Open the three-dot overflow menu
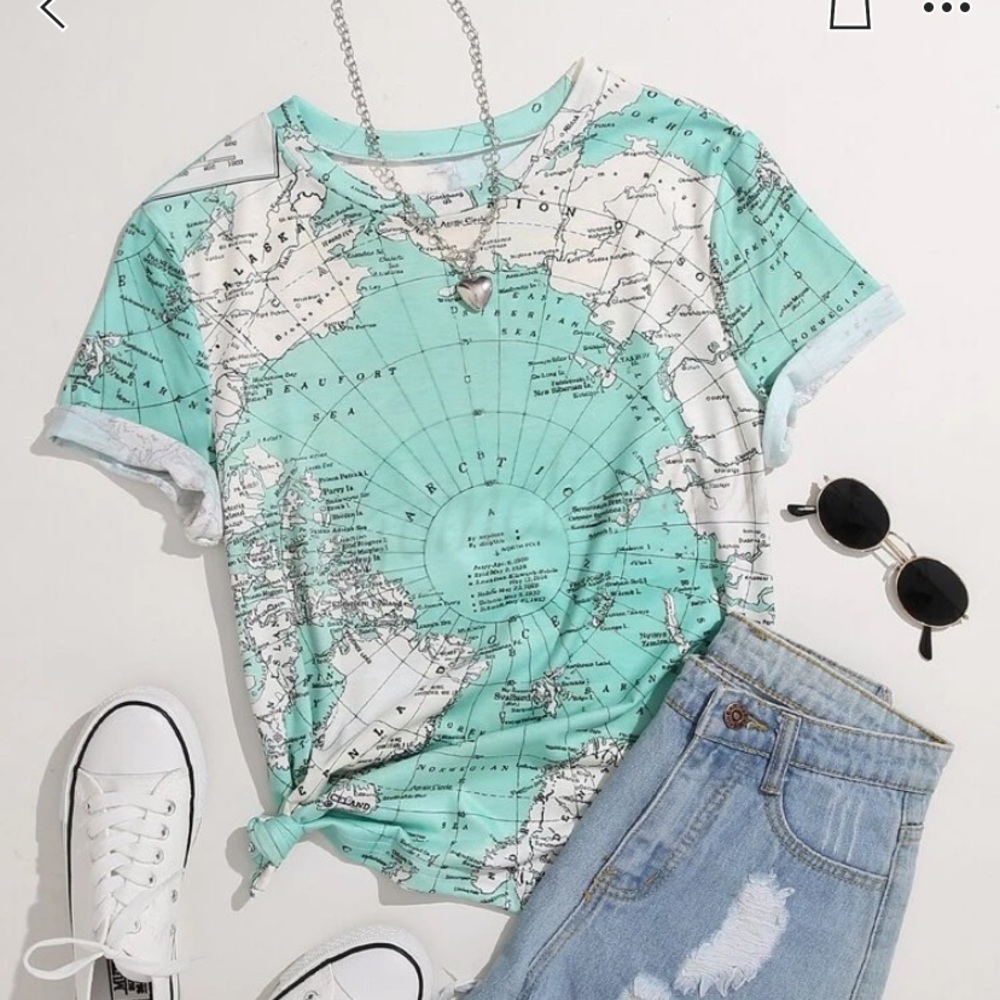Screen dimensions: 1000x1000 click(x=946, y=9)
